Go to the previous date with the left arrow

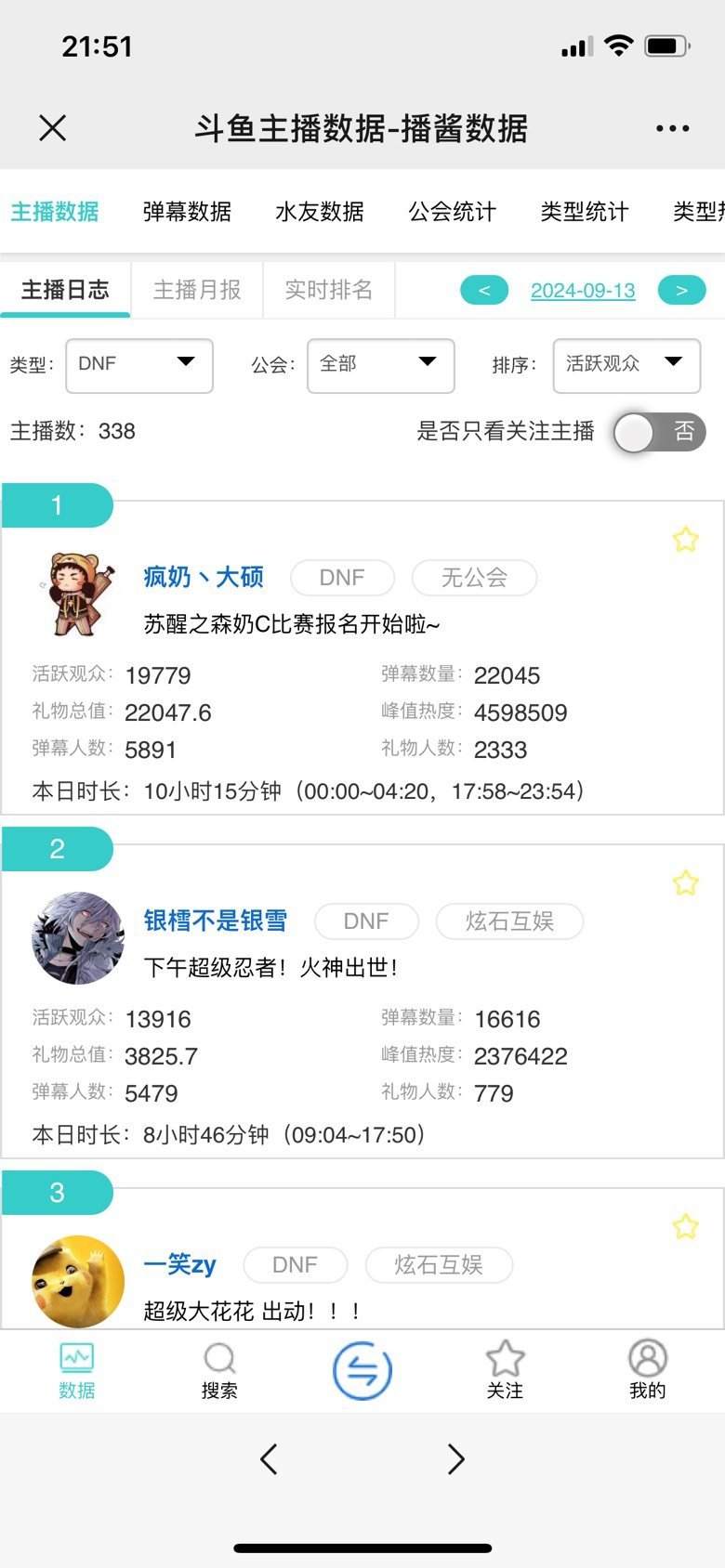click(484, 290)
